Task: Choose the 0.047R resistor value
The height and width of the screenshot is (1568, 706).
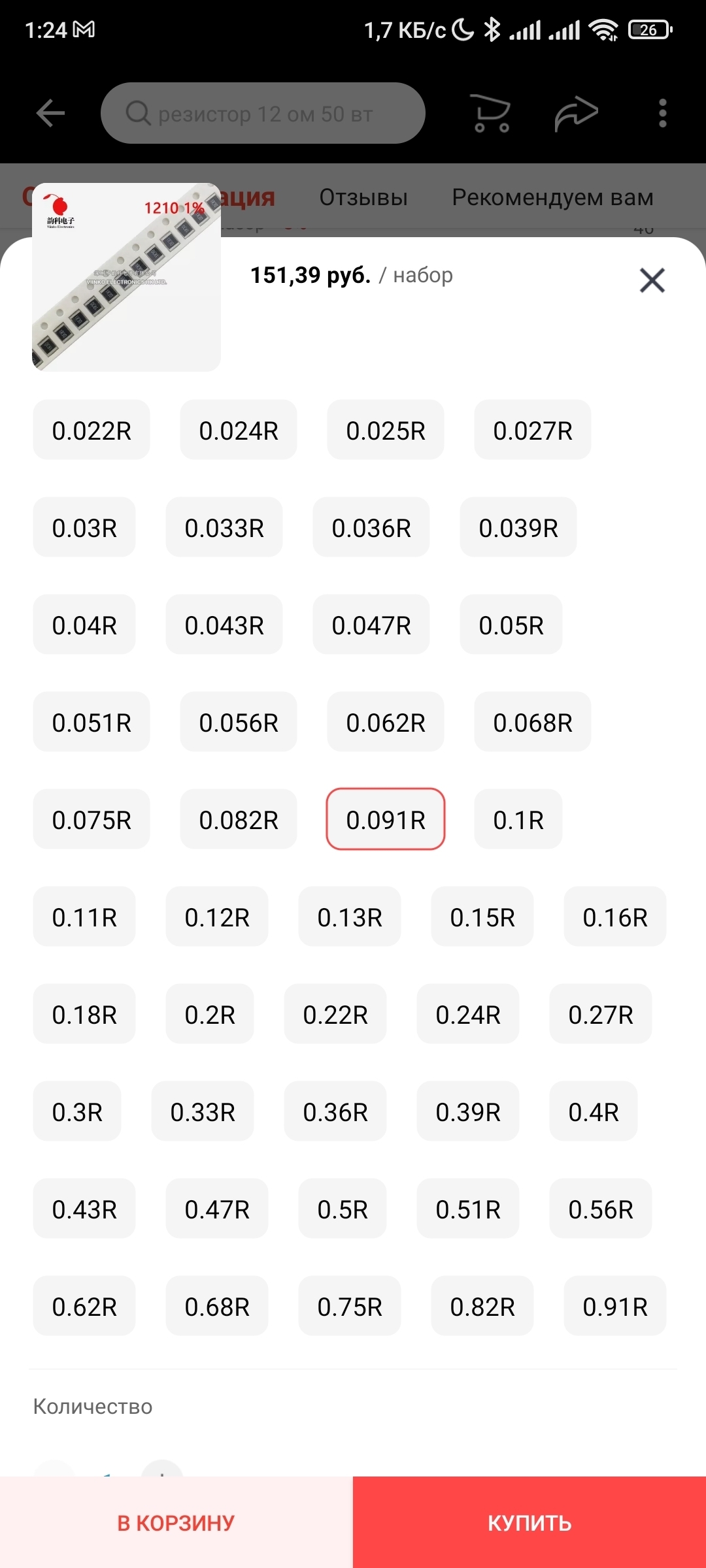Action: coord(371,625)
